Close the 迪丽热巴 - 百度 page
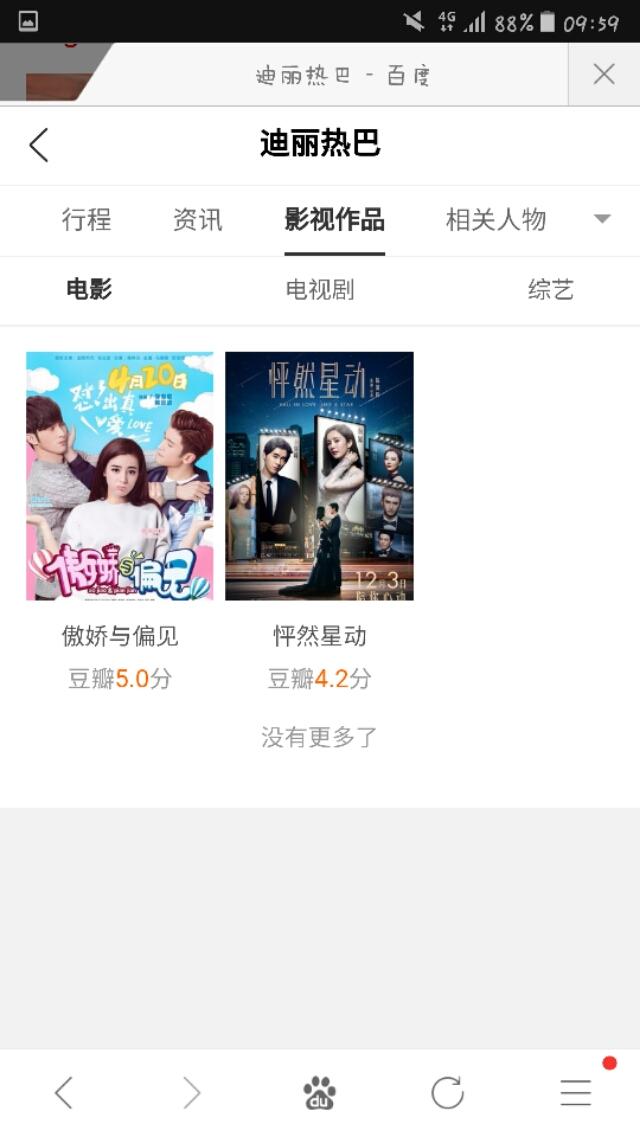This screenshot has height=1137, width=640. click(x=603, y=74)
